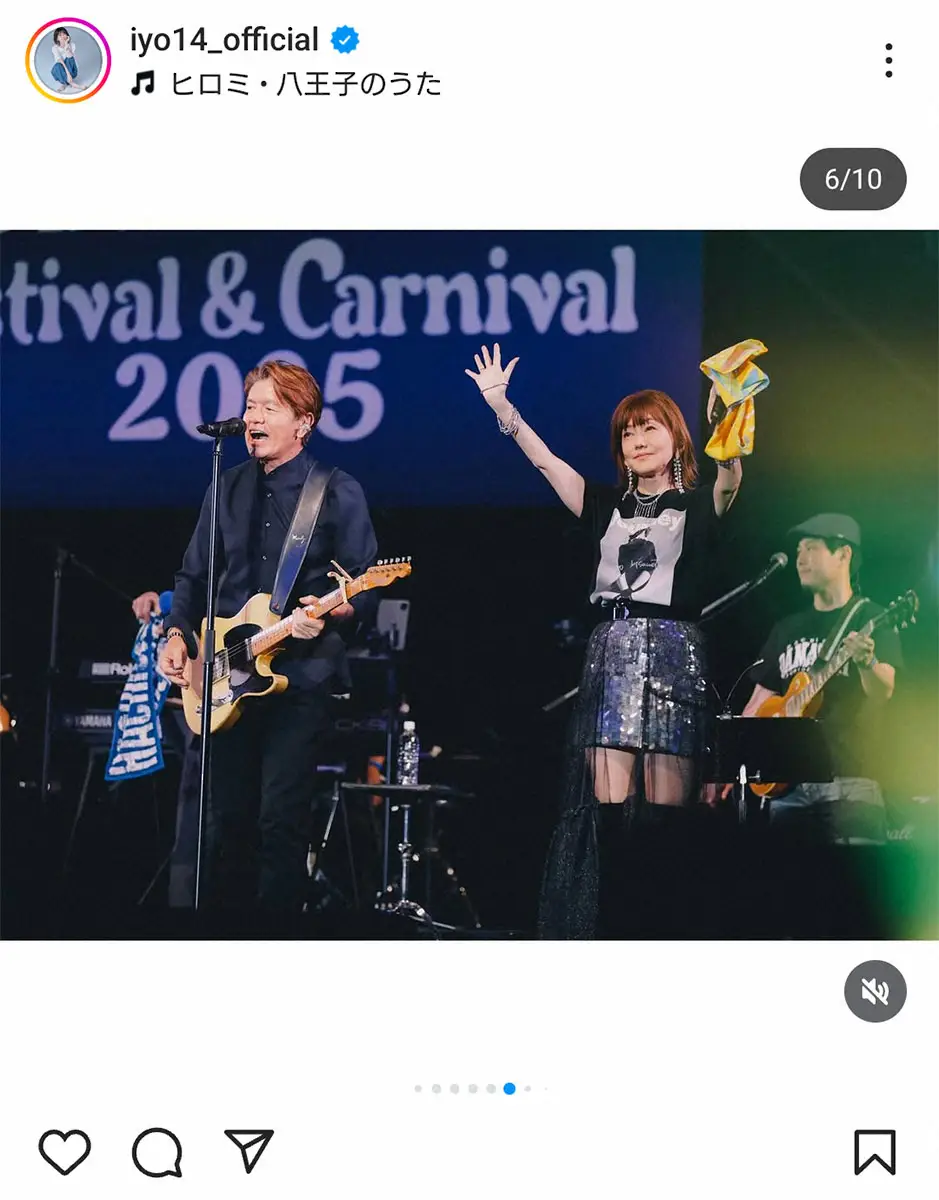
Task: Open the post's three-dot overflow menu
Action: tap(888, 61)
